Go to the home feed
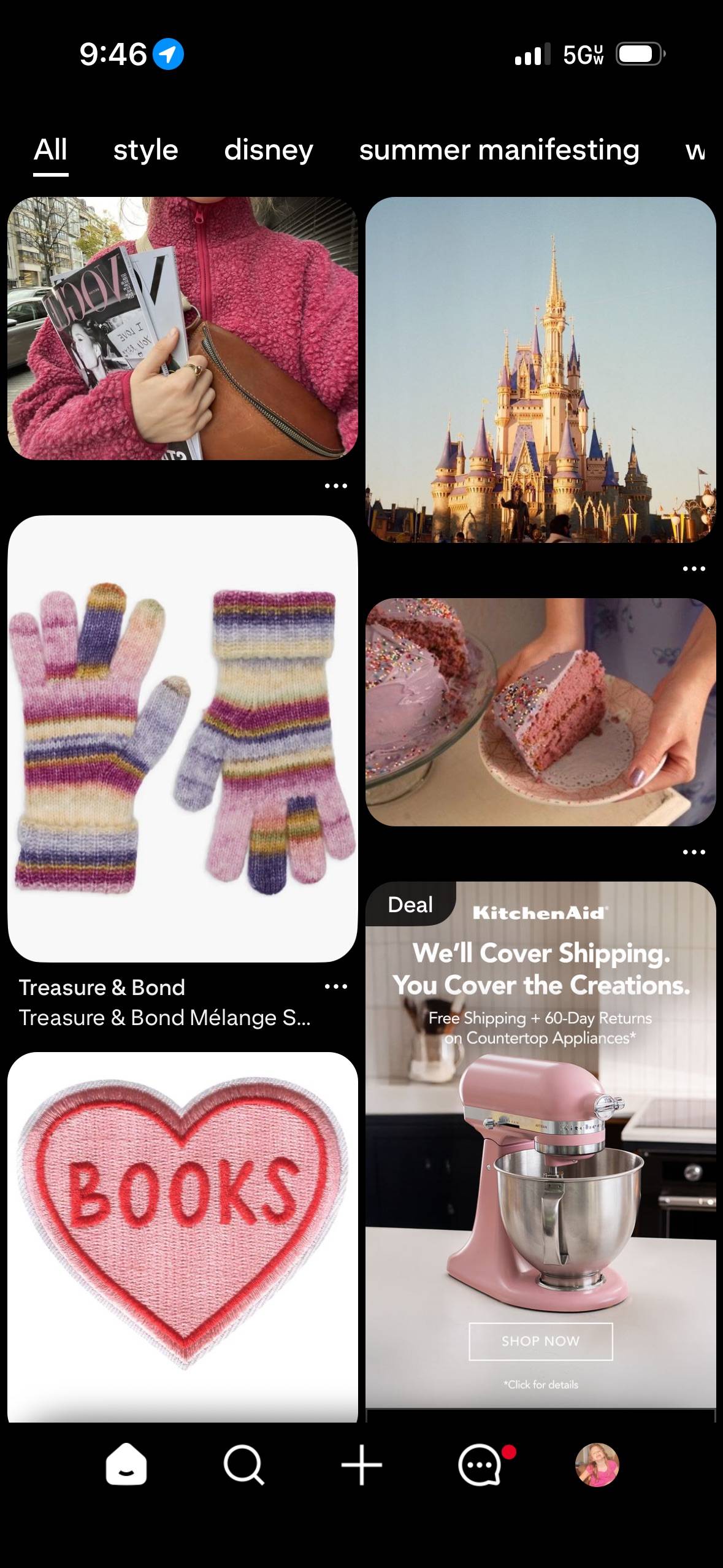 (126, 1464)
